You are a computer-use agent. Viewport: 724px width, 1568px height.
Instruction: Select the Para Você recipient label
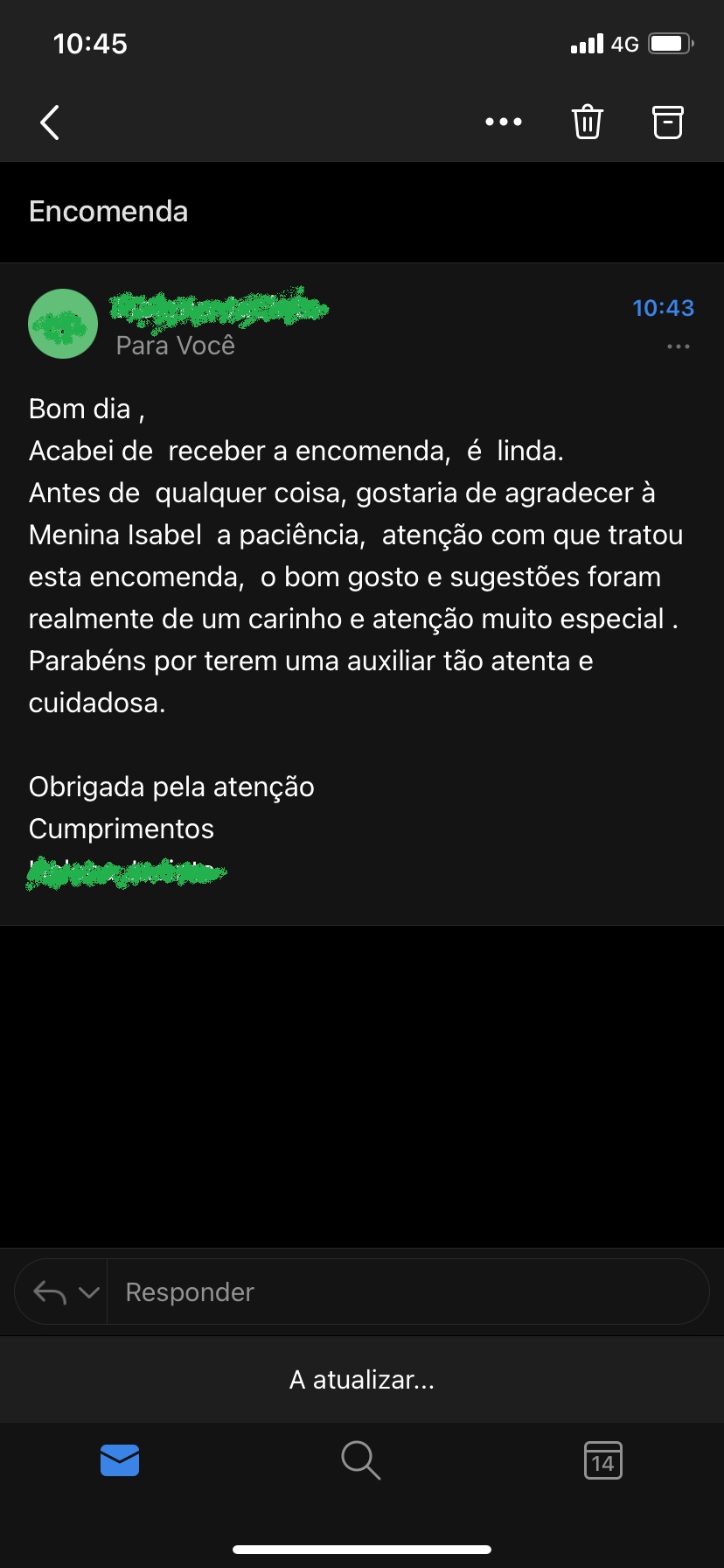(174, 345)
